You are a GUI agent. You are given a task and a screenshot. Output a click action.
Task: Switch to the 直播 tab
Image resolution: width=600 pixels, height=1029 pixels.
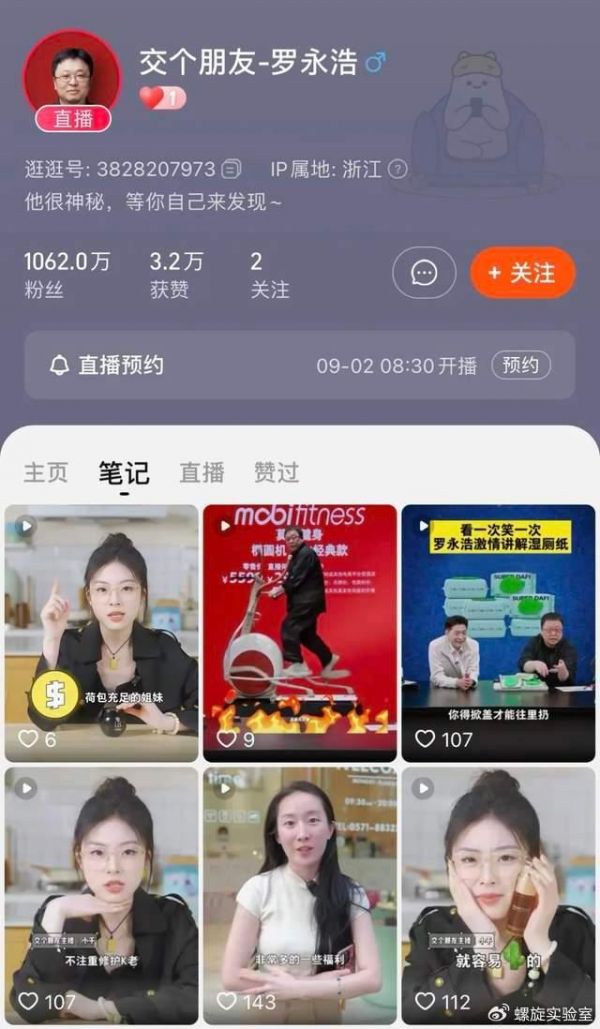[x=202, y=472]
